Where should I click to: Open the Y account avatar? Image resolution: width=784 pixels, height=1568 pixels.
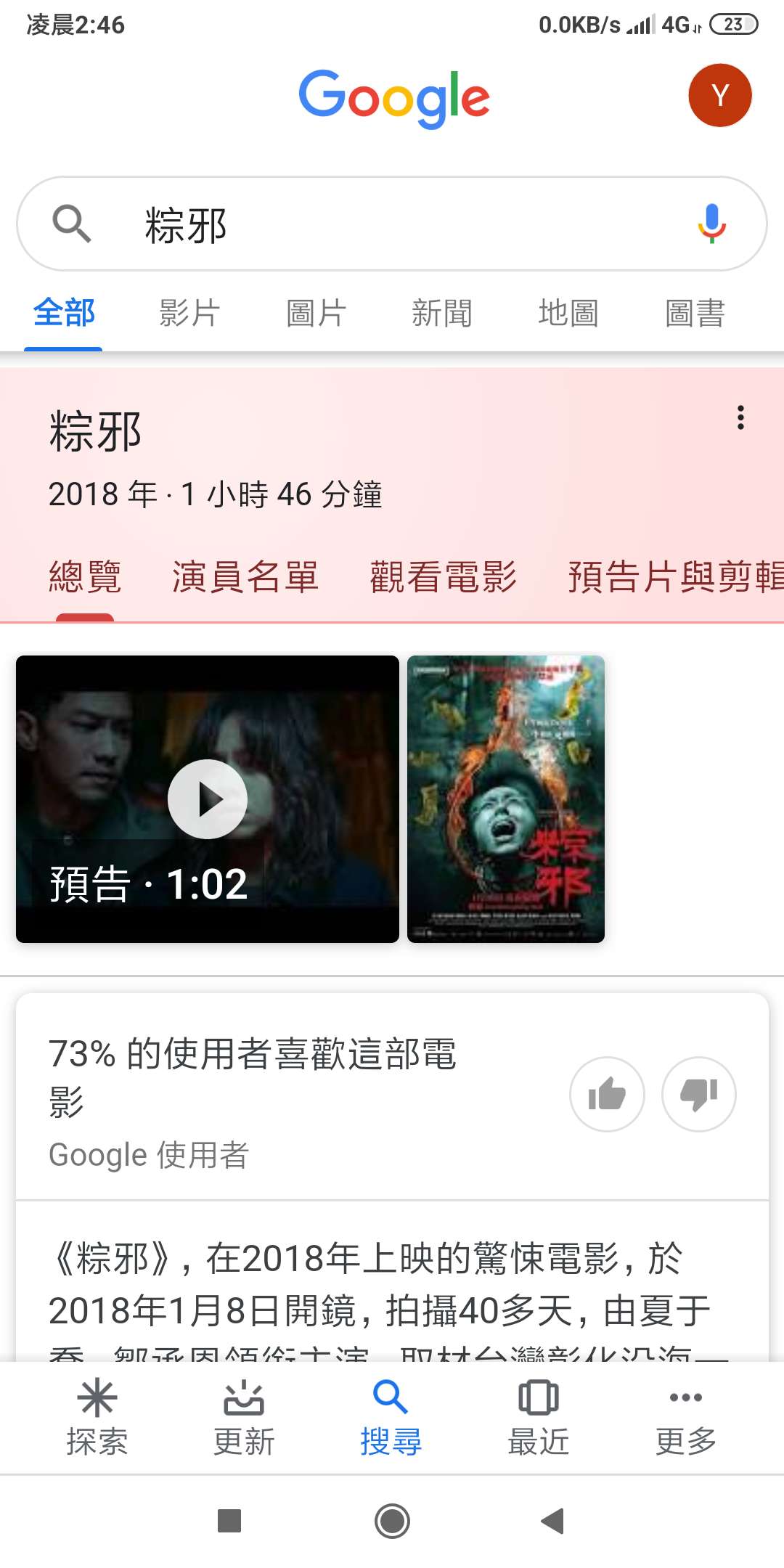coord(719,96)
